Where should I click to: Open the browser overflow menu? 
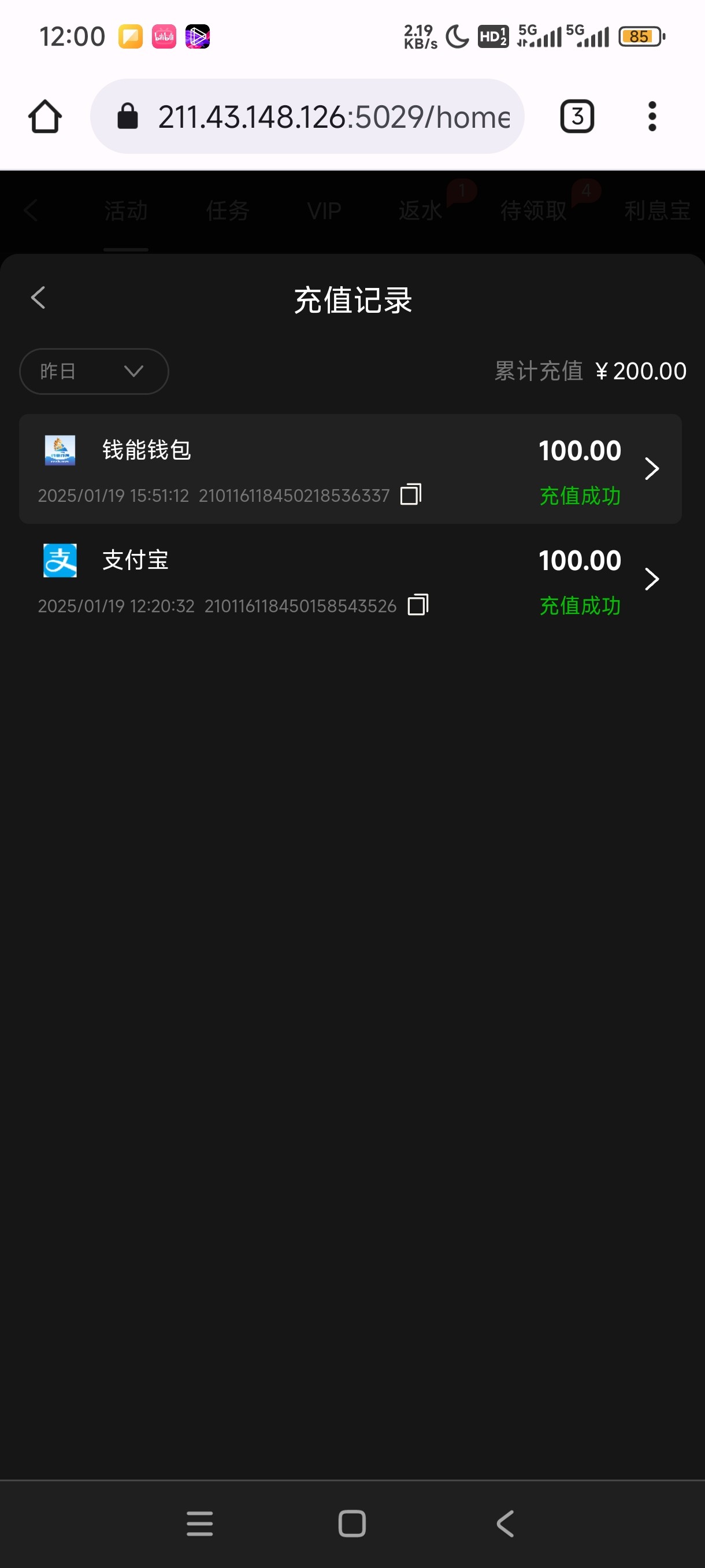[x=652, y=116]
